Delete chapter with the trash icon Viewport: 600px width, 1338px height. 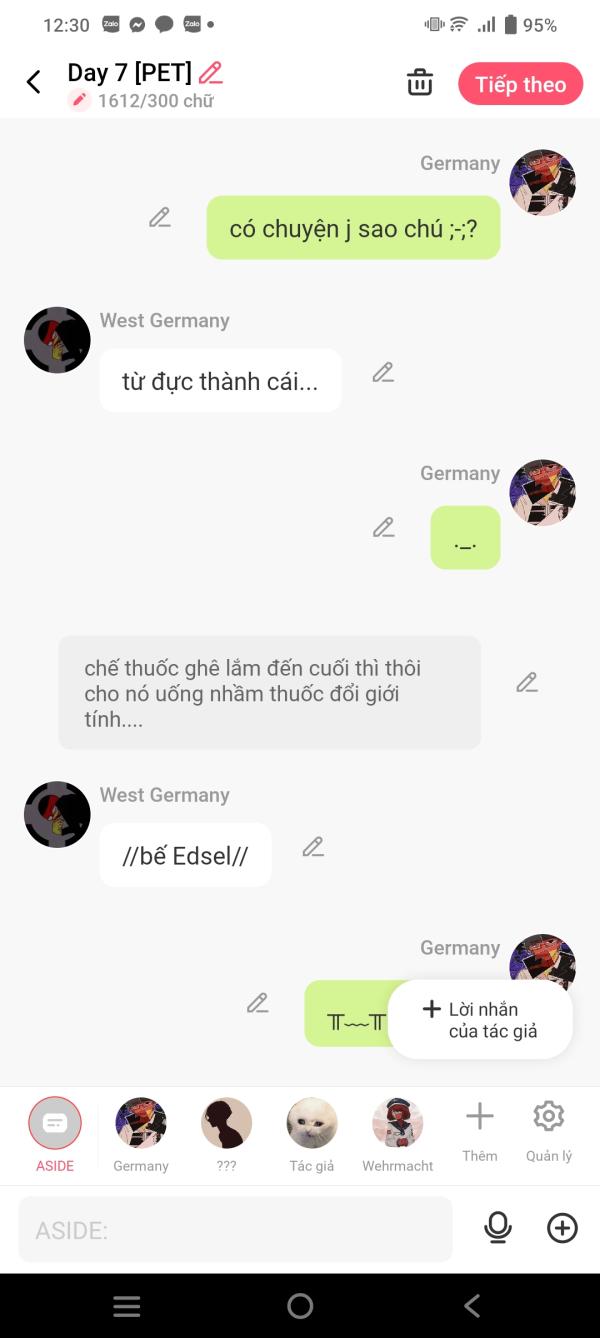[x=420, y=83]
